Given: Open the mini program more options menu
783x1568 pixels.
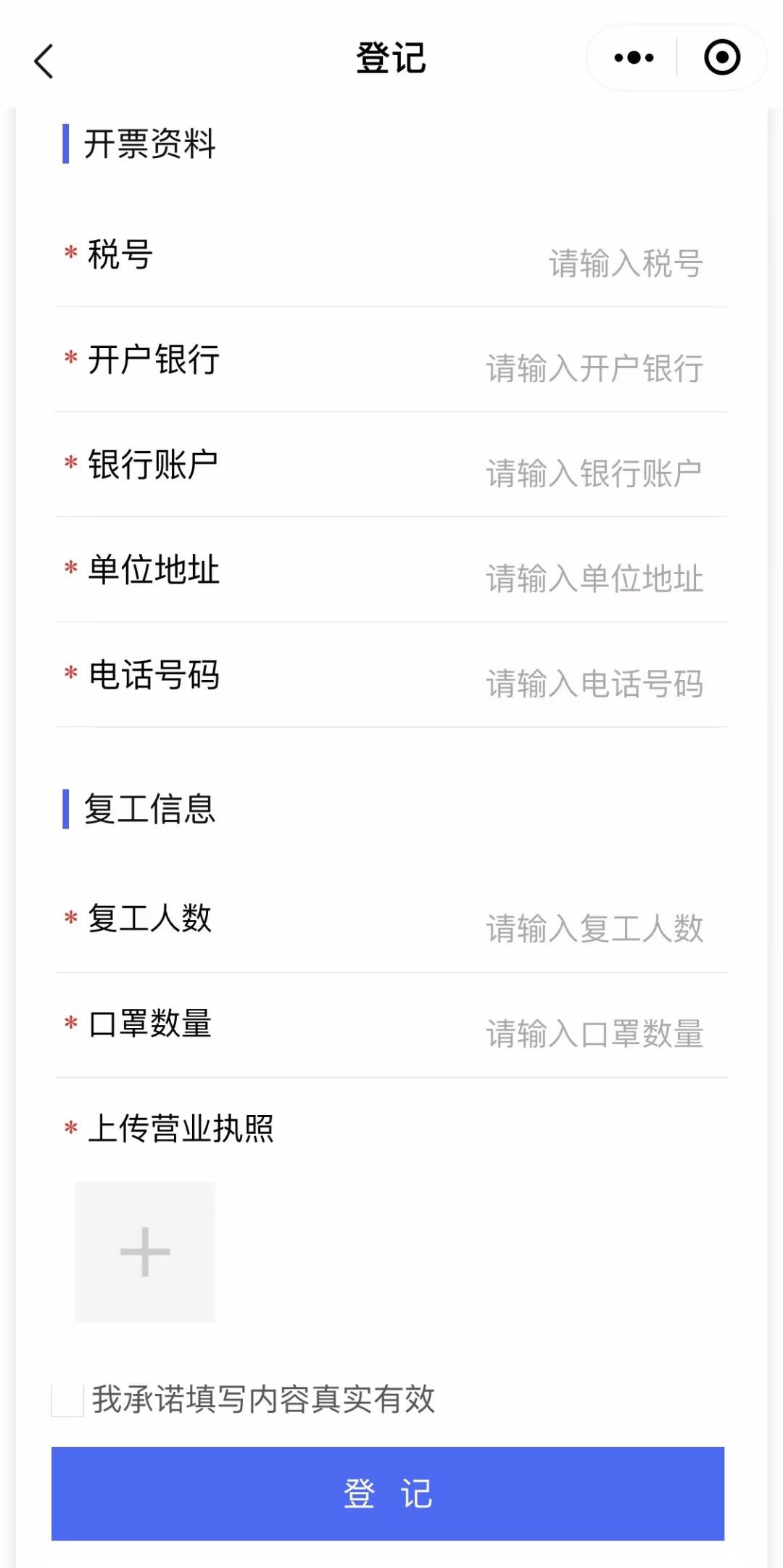Looking at the screenshot, I should pos(634,58).
